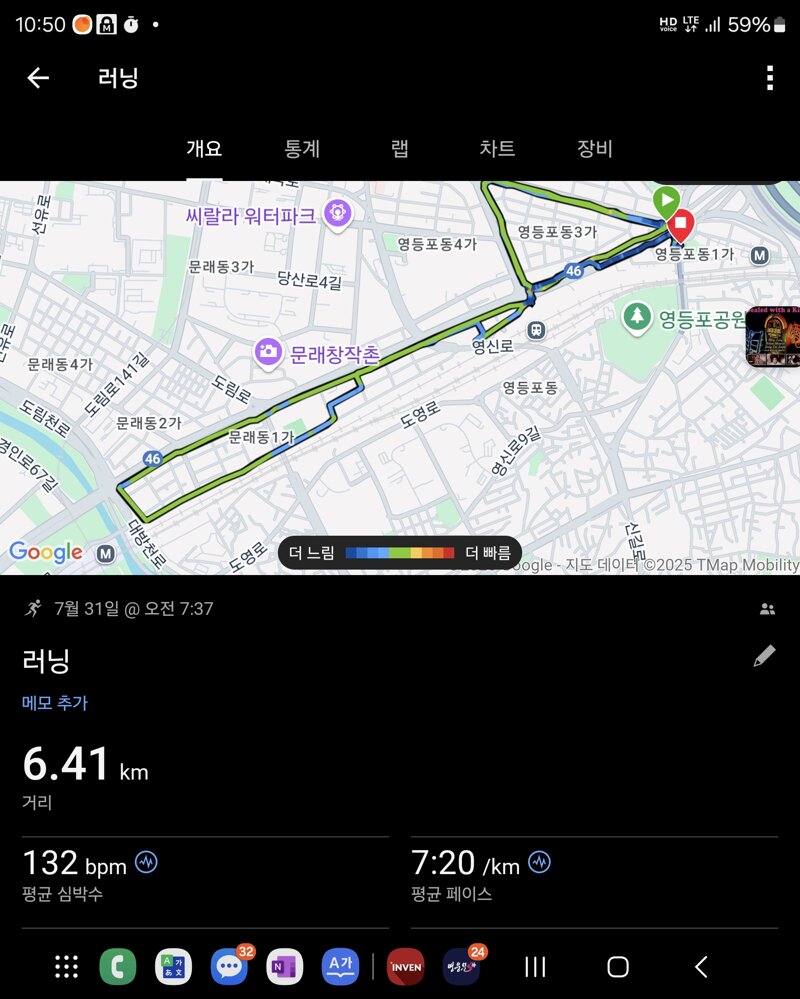Go back using the top-left arrow
The width and height of the screenshot is (800, 999).
38,78
